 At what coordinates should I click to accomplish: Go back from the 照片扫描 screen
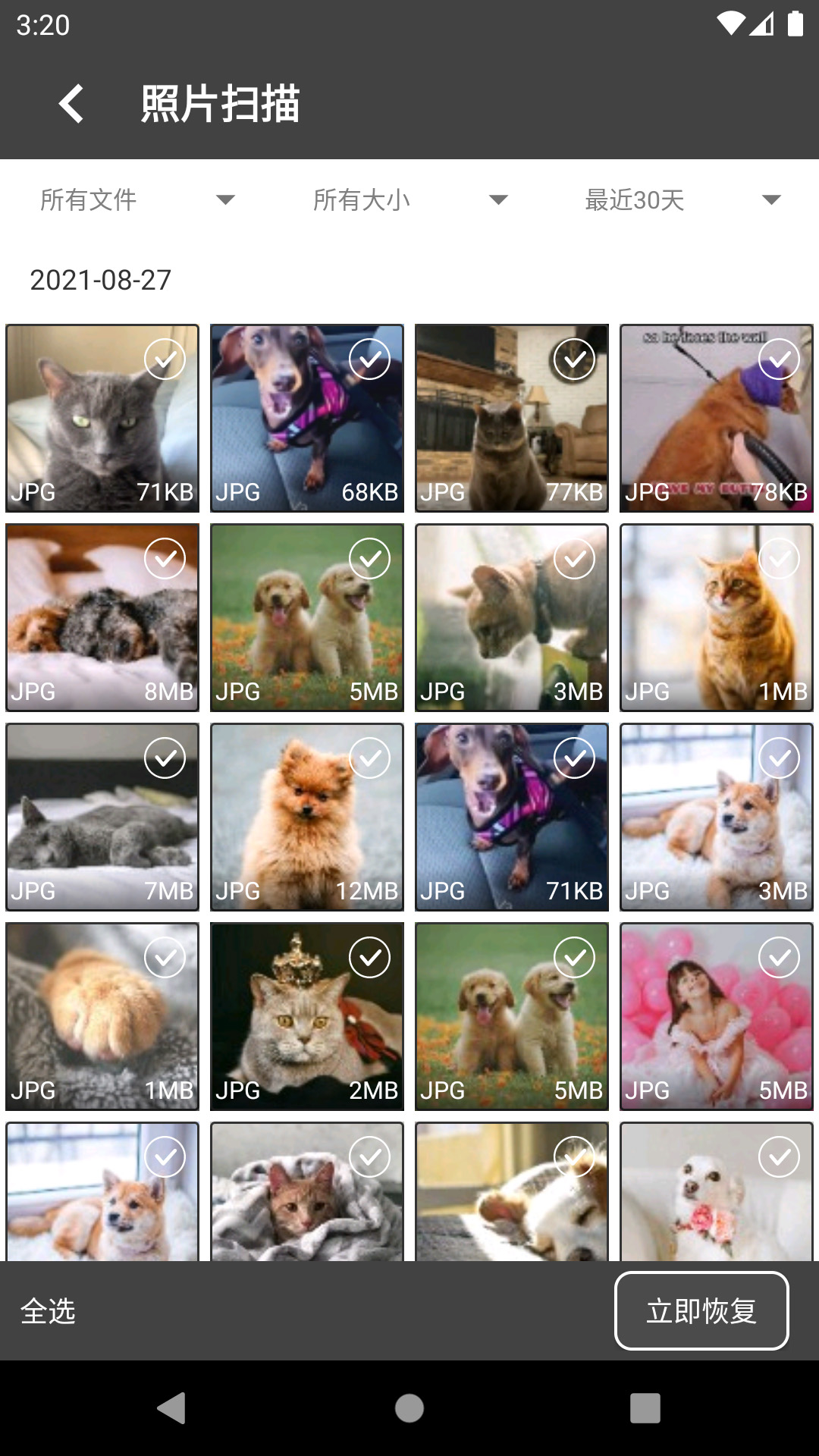tap(71, 104)
